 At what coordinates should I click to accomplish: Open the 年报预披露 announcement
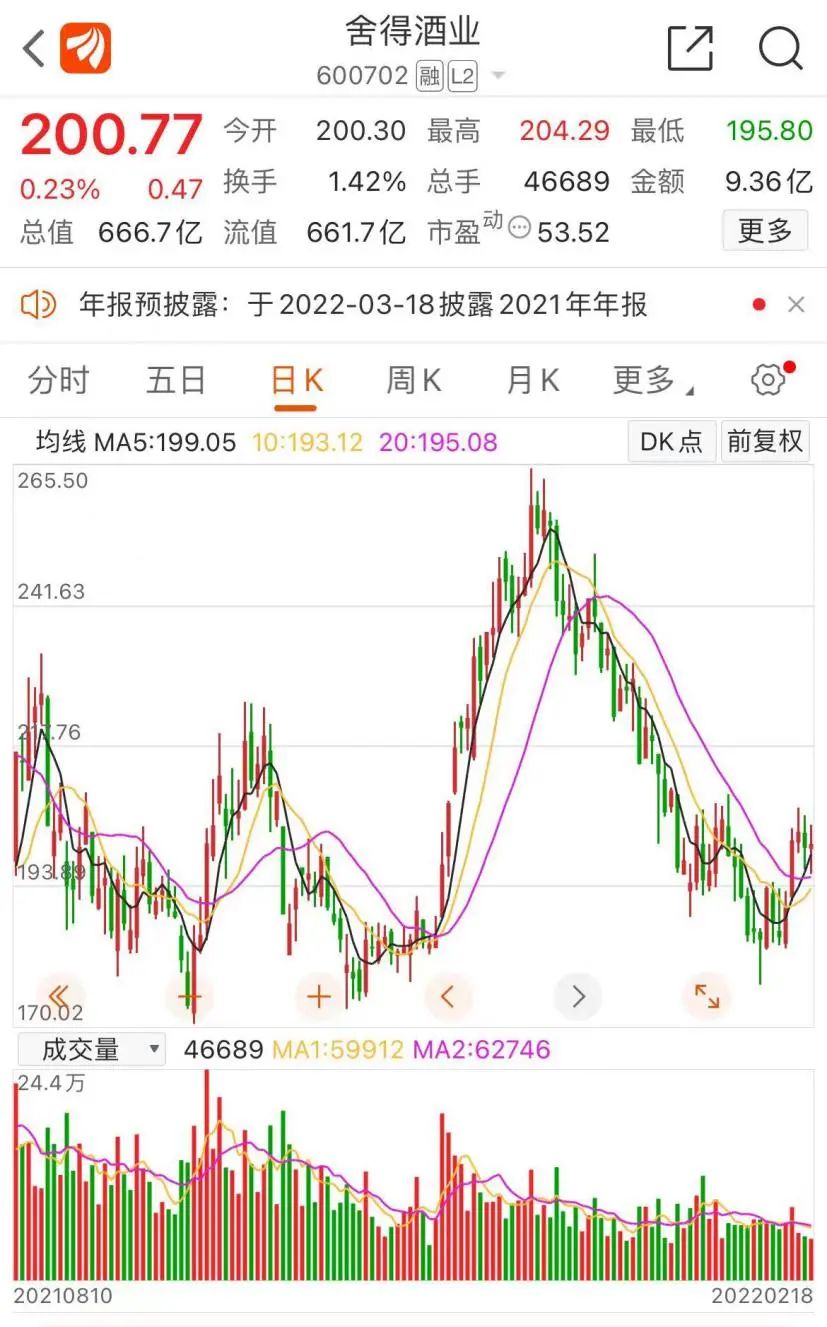point(363,305)
